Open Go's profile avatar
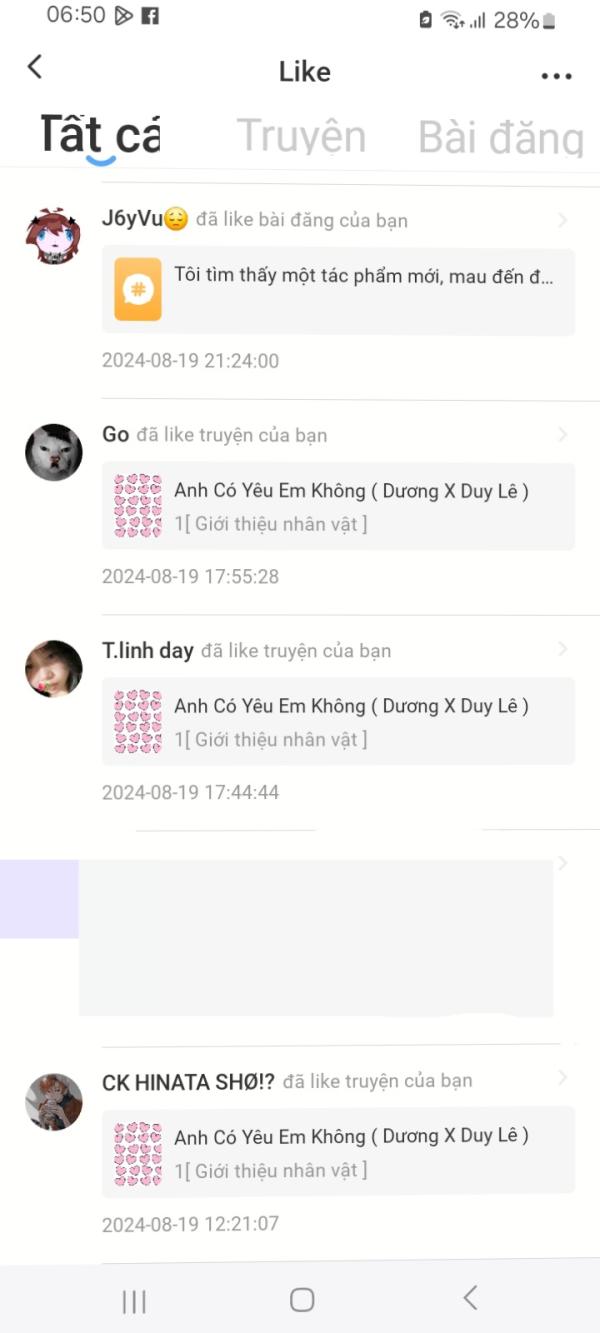 tap(53, 452)
